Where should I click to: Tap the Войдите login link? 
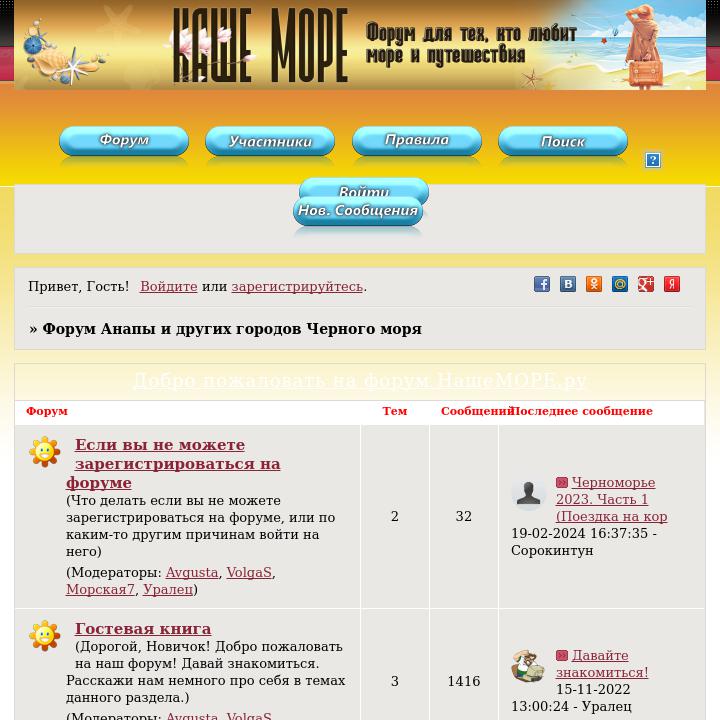point(168,286)
